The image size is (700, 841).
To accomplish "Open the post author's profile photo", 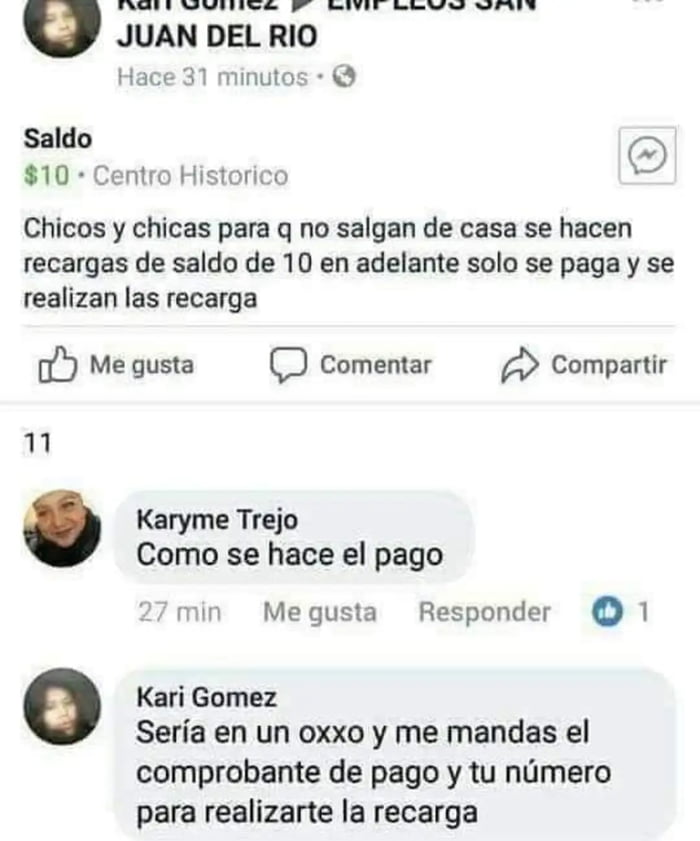I will tap(62, 25).
